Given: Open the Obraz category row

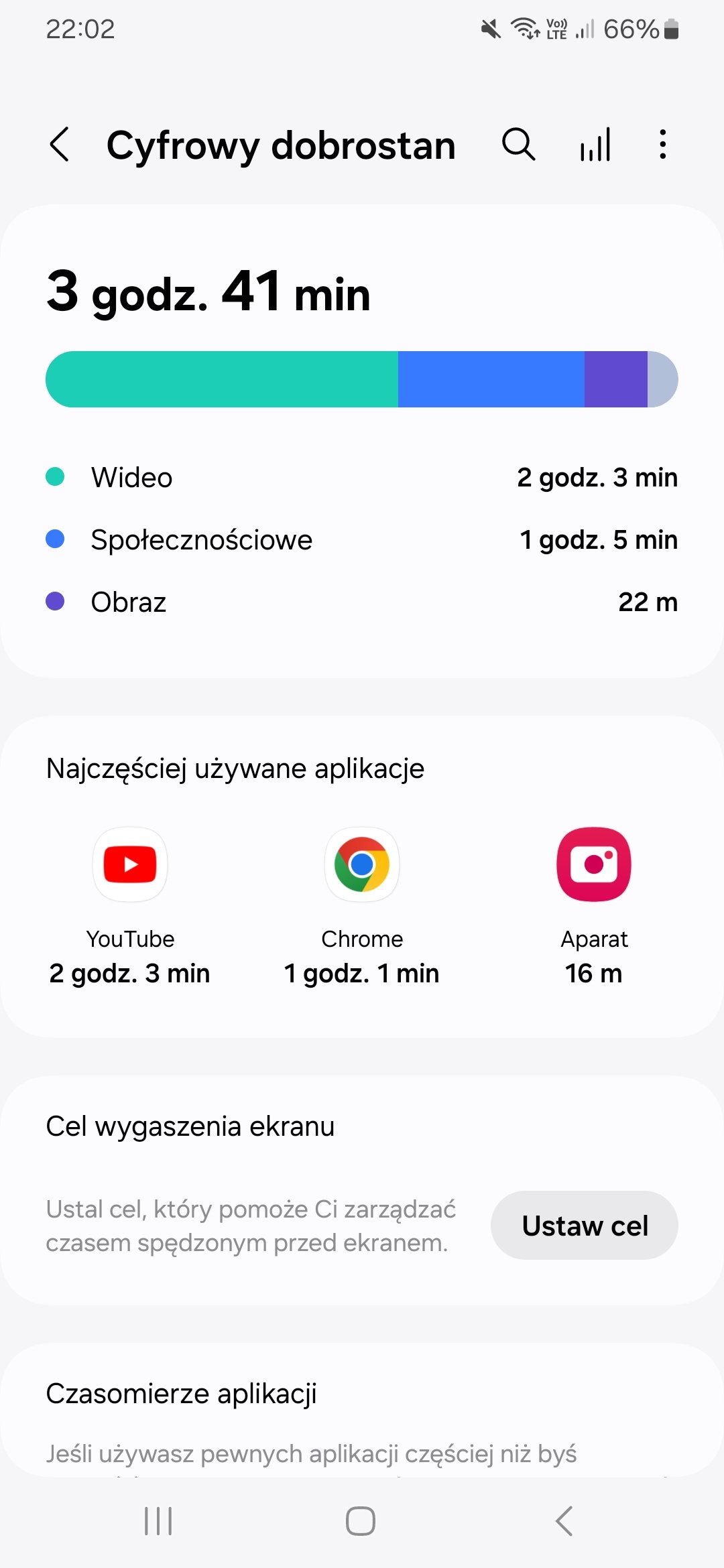Looking at the screenshot, I should (362, 602).
